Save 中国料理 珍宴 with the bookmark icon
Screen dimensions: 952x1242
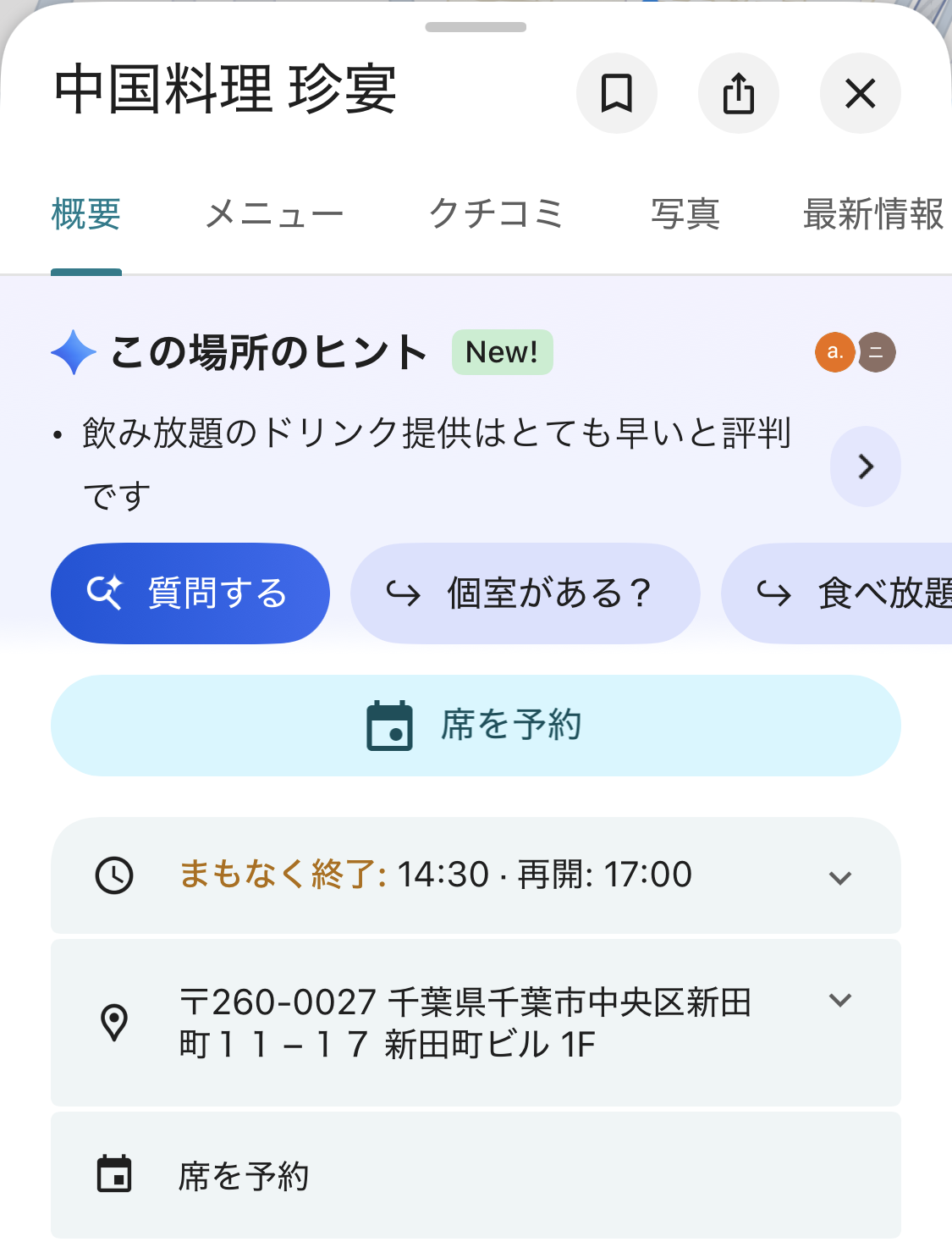point(616,93)
